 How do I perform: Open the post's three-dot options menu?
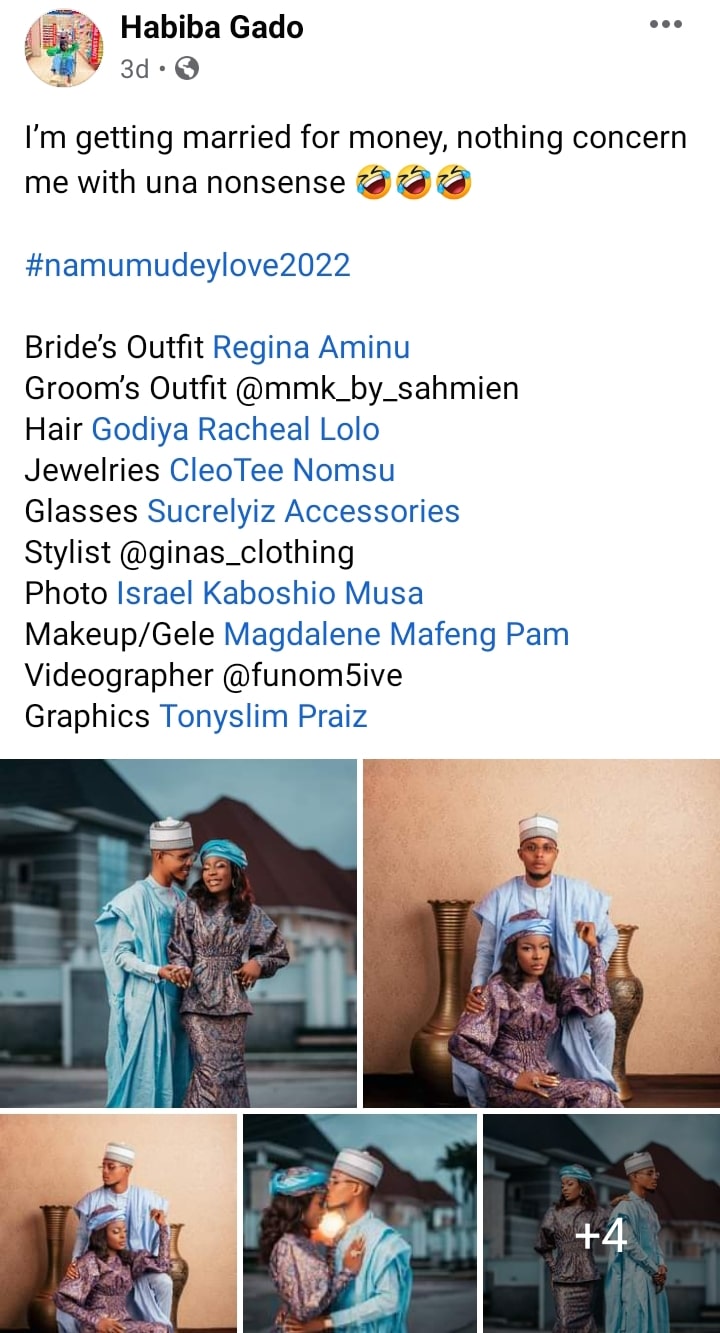pos(665,25)
